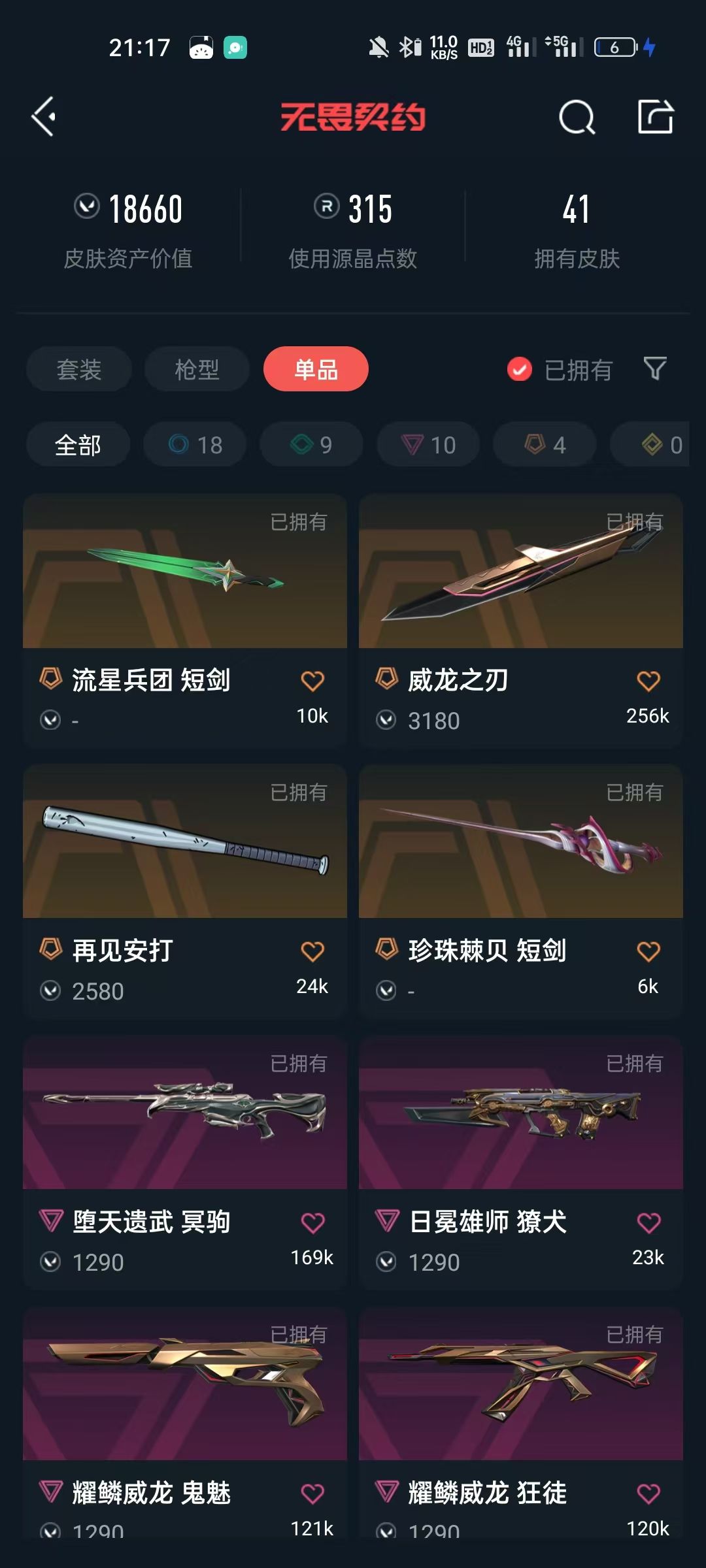Filter by the pink tier chip showing 10
The height and width of the screenshot is (1568, 706).
coord(428,445)
